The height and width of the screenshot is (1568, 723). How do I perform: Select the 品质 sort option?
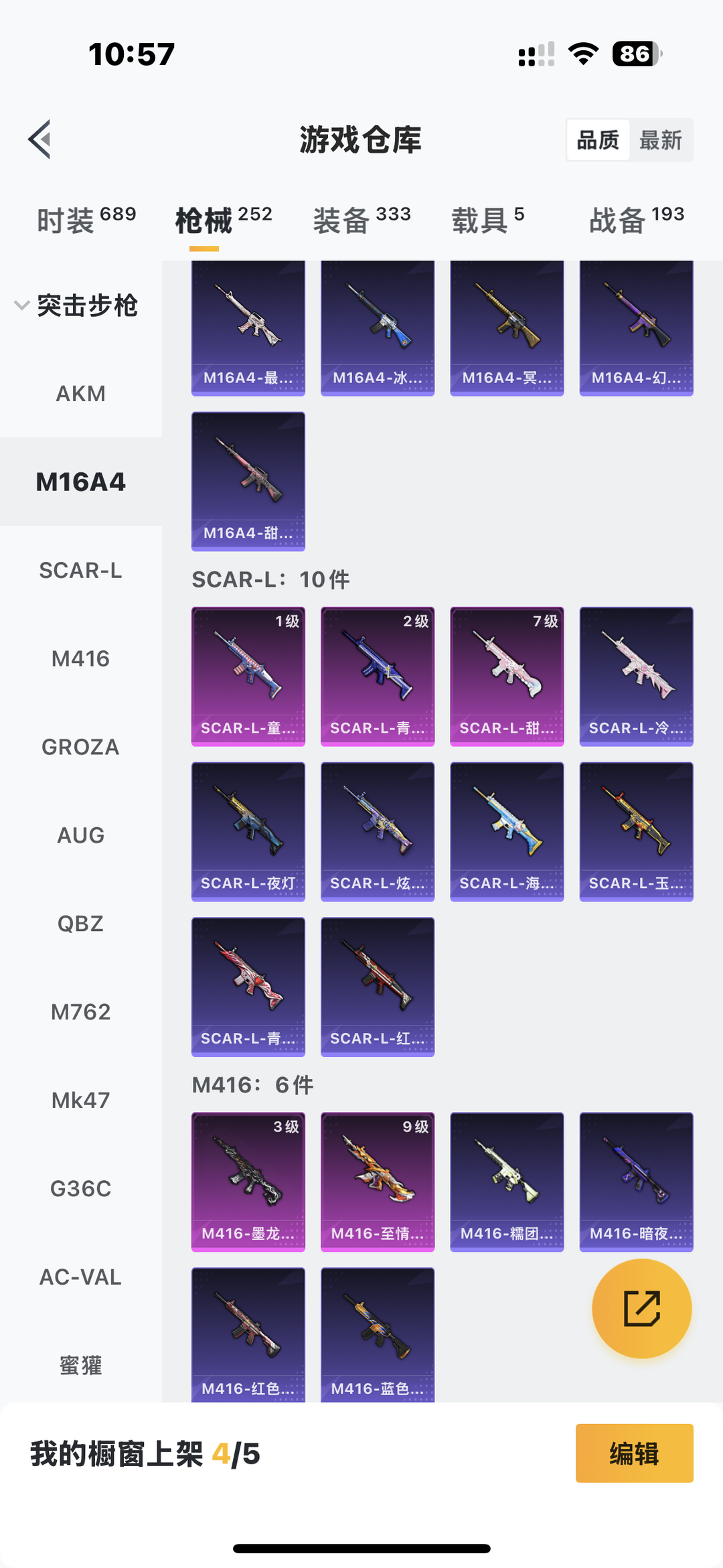598,140
